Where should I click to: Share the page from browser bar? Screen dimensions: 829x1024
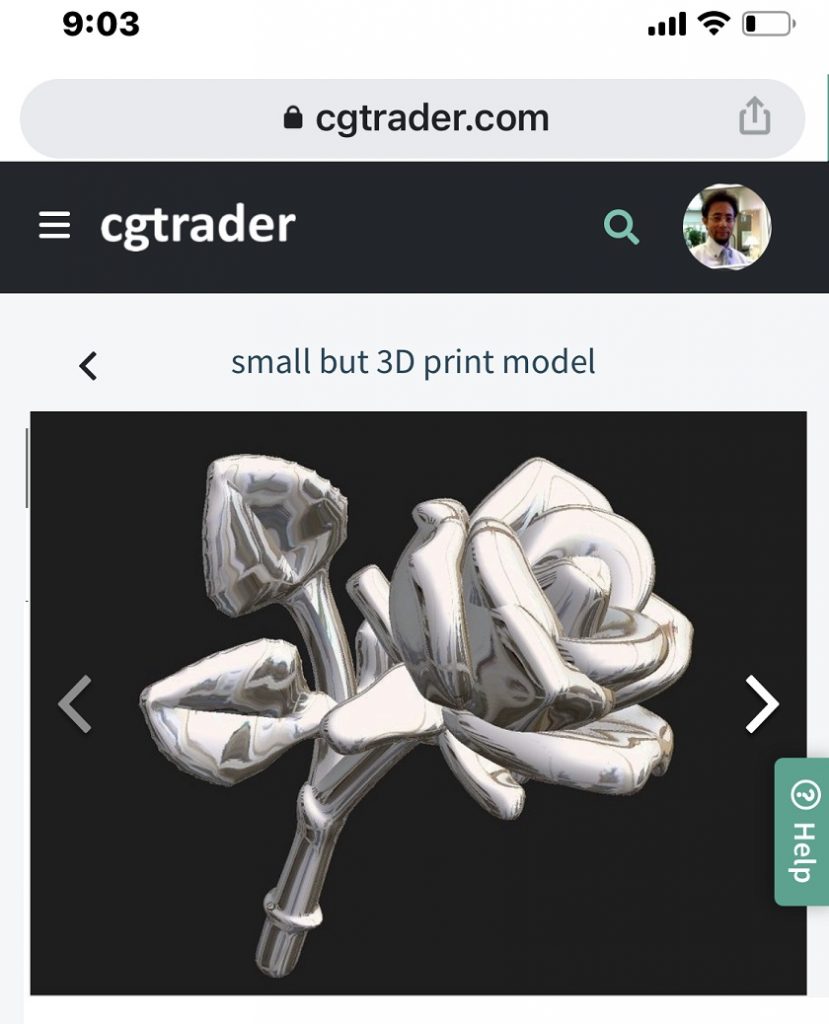pos(754,117)
